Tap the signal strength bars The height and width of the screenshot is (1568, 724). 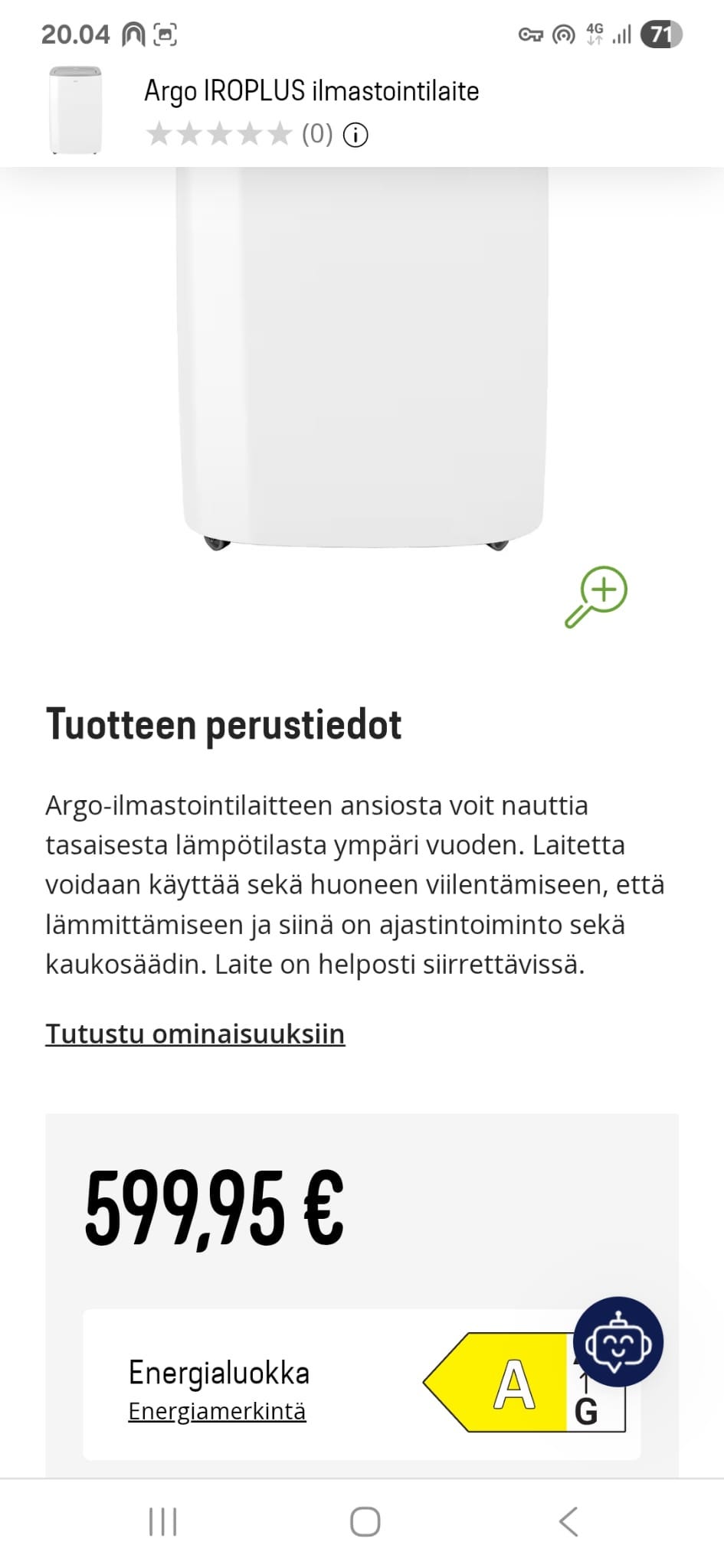coord(623,34)
